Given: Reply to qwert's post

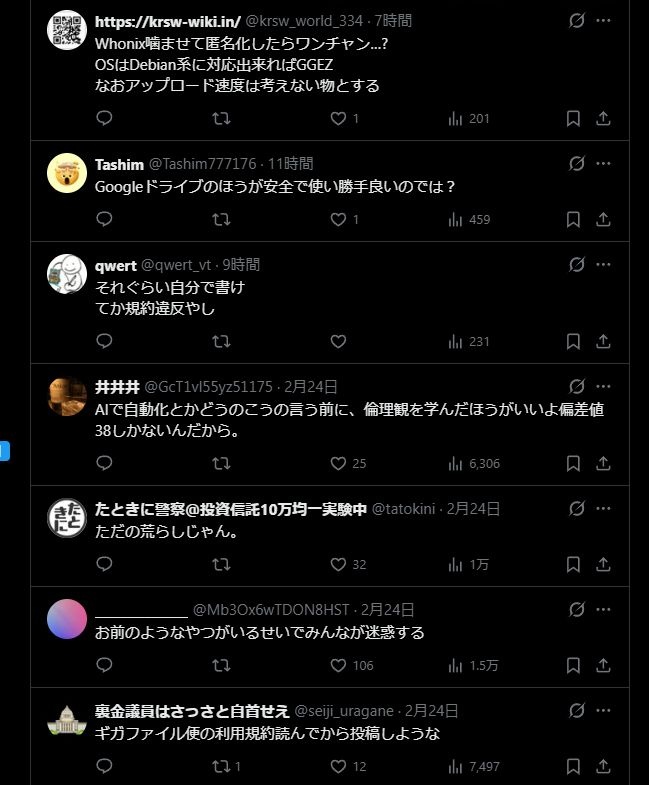Looking at the screenshot, I should (104, 341).
